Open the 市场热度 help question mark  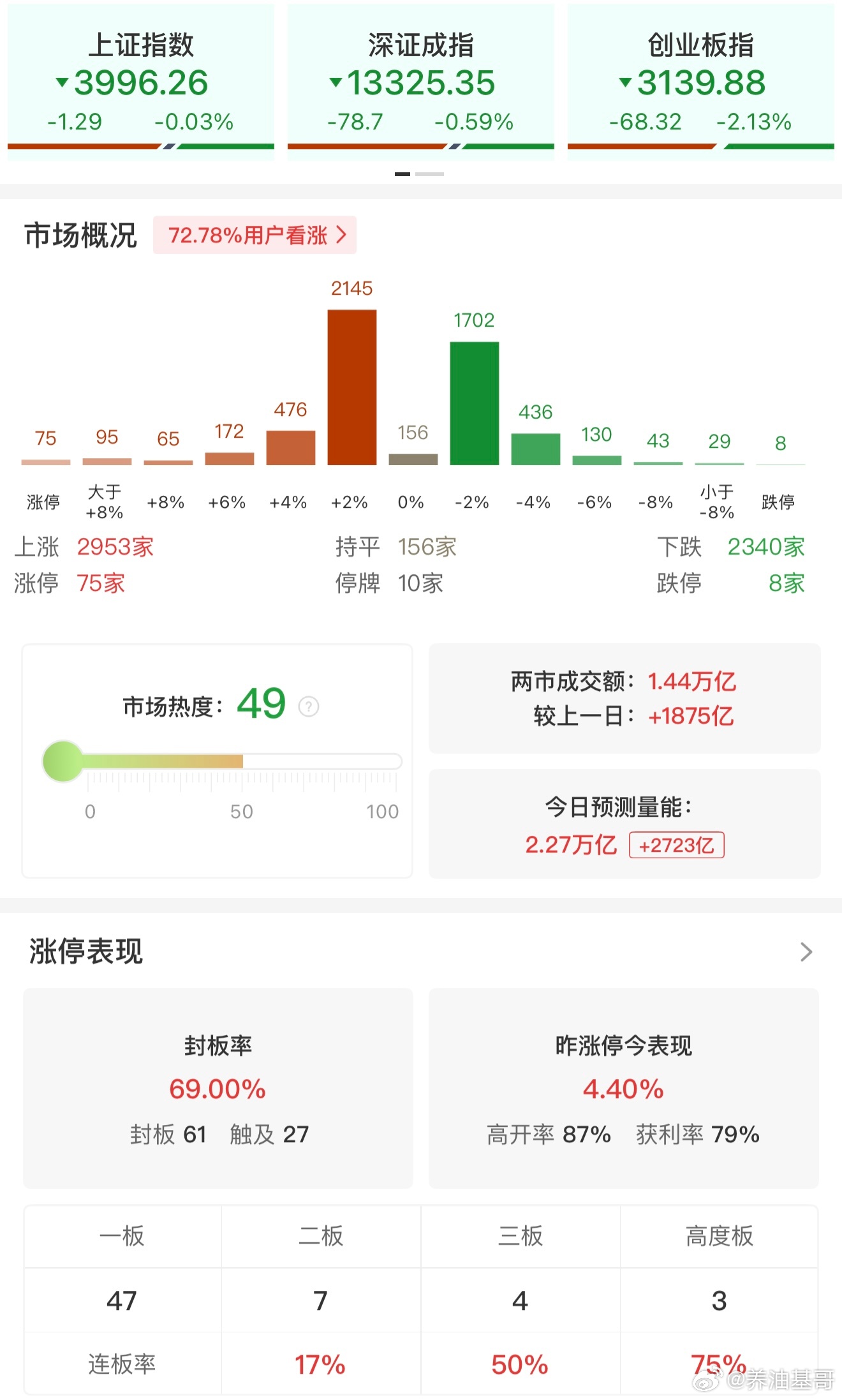309,706
